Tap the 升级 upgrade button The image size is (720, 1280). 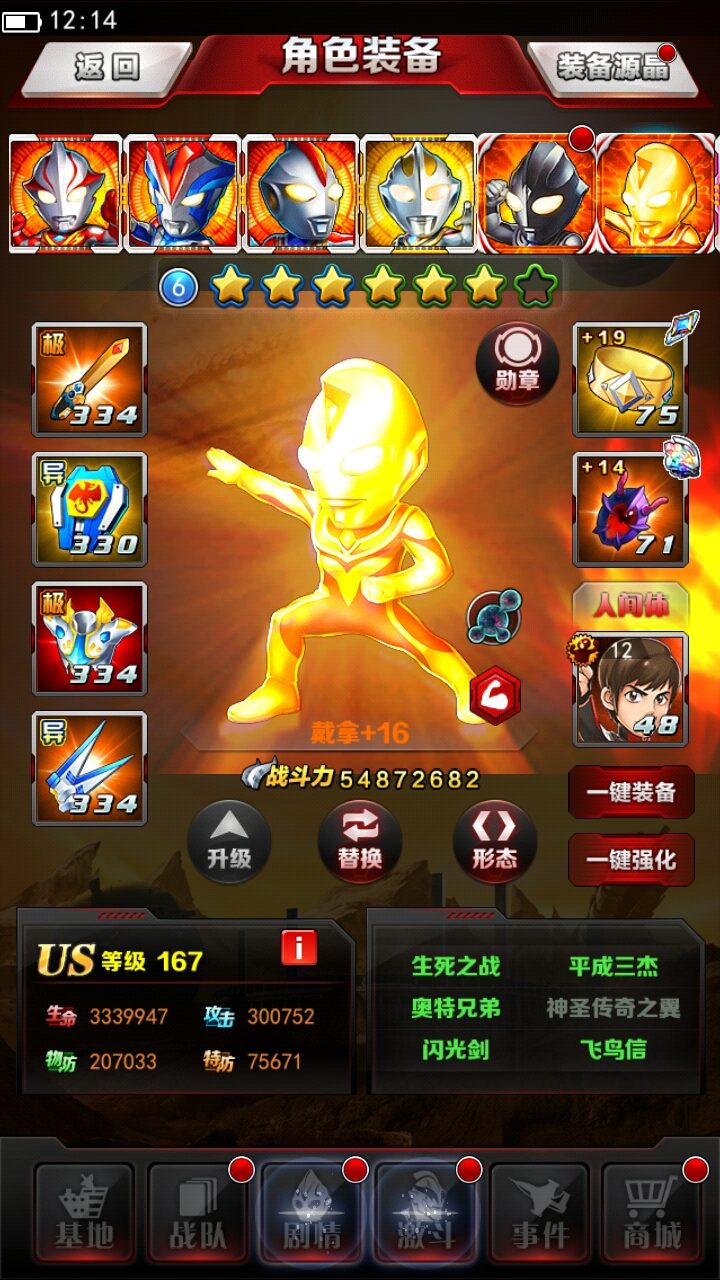(229, 842)
